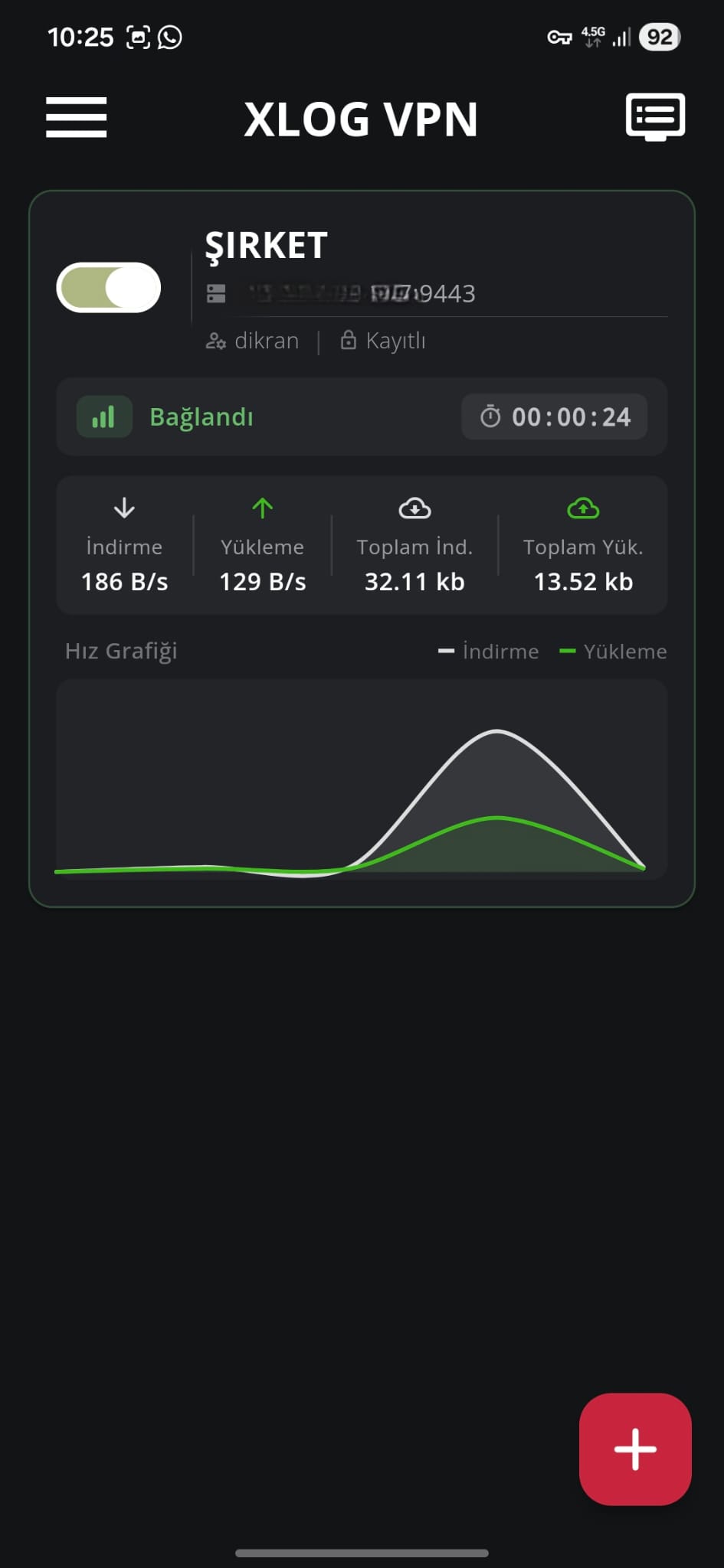Open the log viewer icon

coord(655,117)
